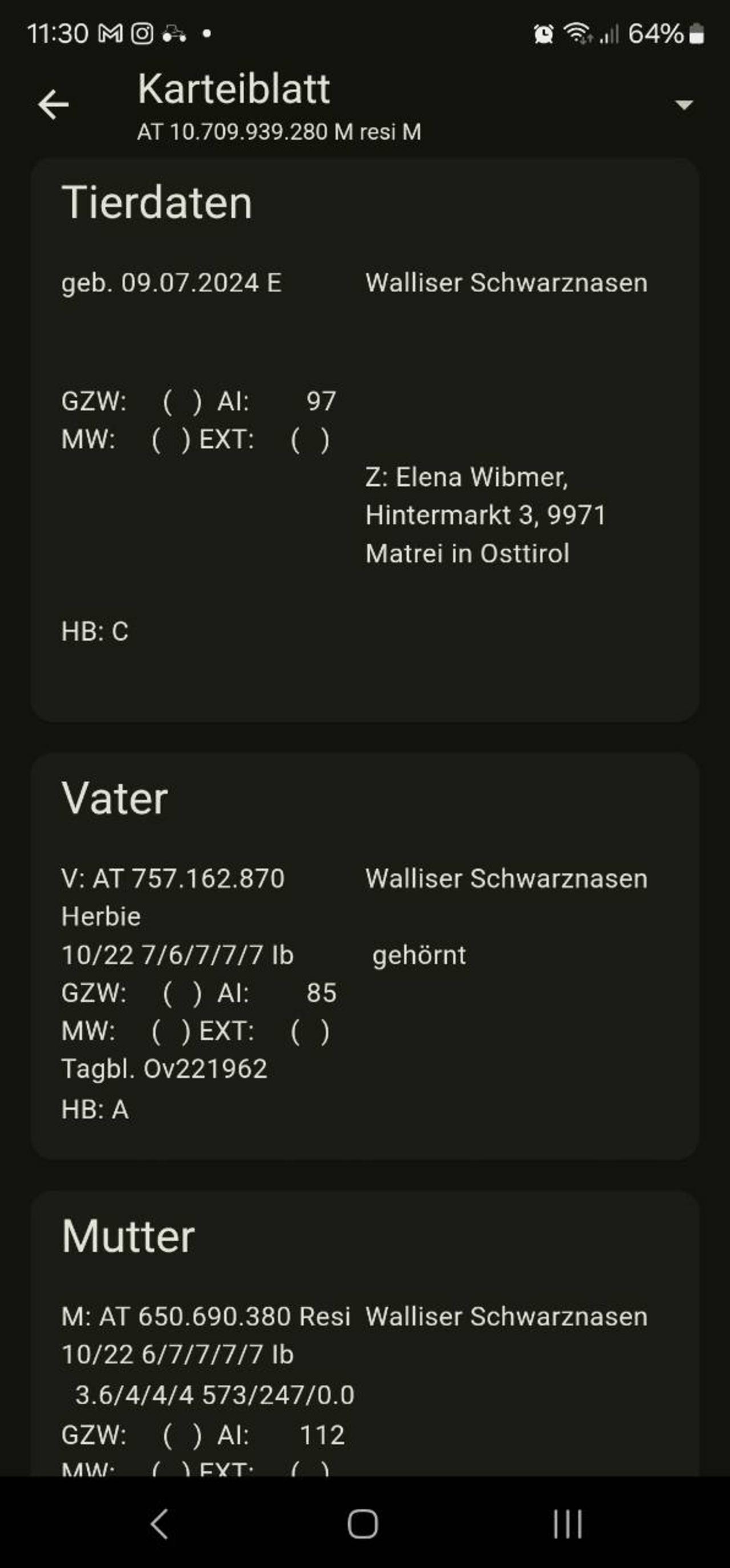Open the recent apps view
Image resolution: width=730 pixels, height=1568 pixels.
[x=567, y=1525]
